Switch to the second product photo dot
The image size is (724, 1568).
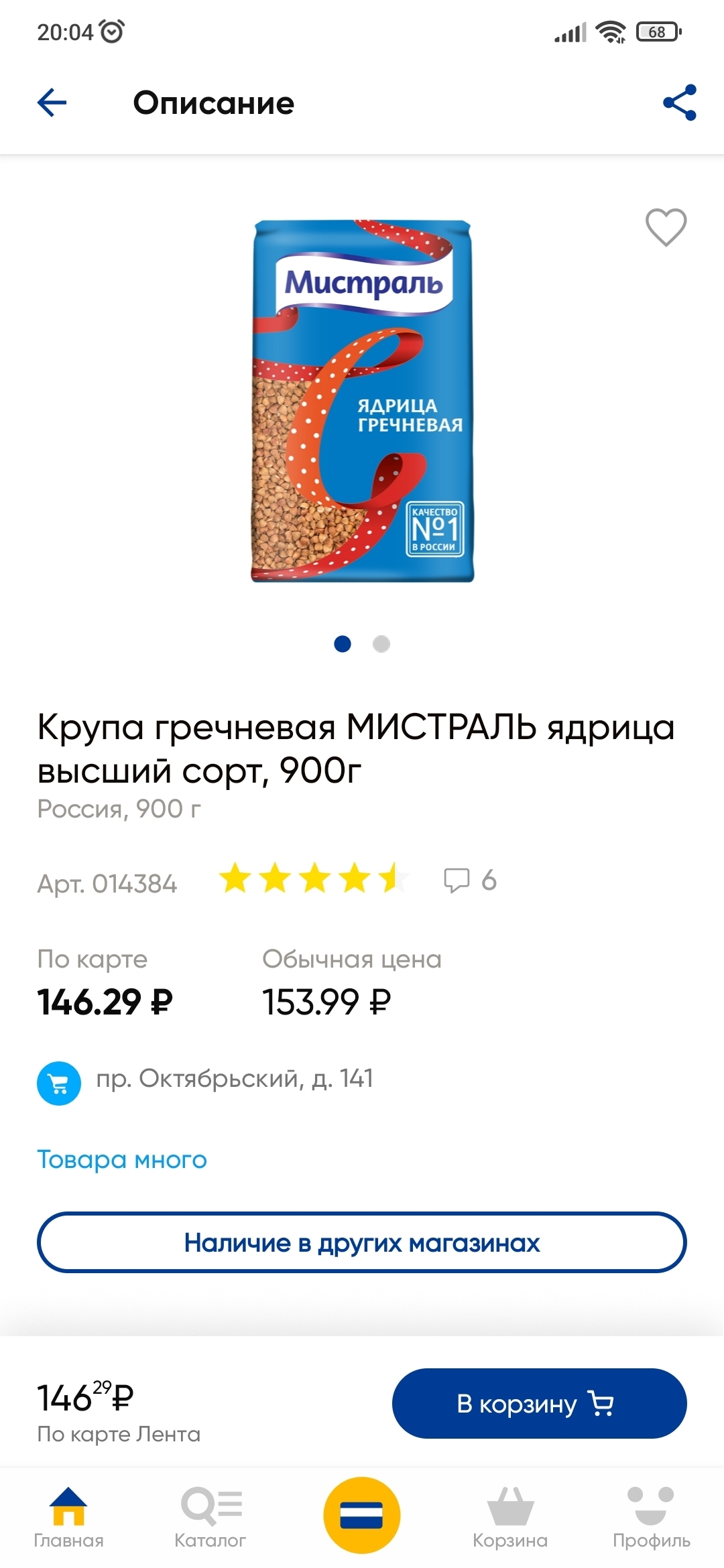381,644
